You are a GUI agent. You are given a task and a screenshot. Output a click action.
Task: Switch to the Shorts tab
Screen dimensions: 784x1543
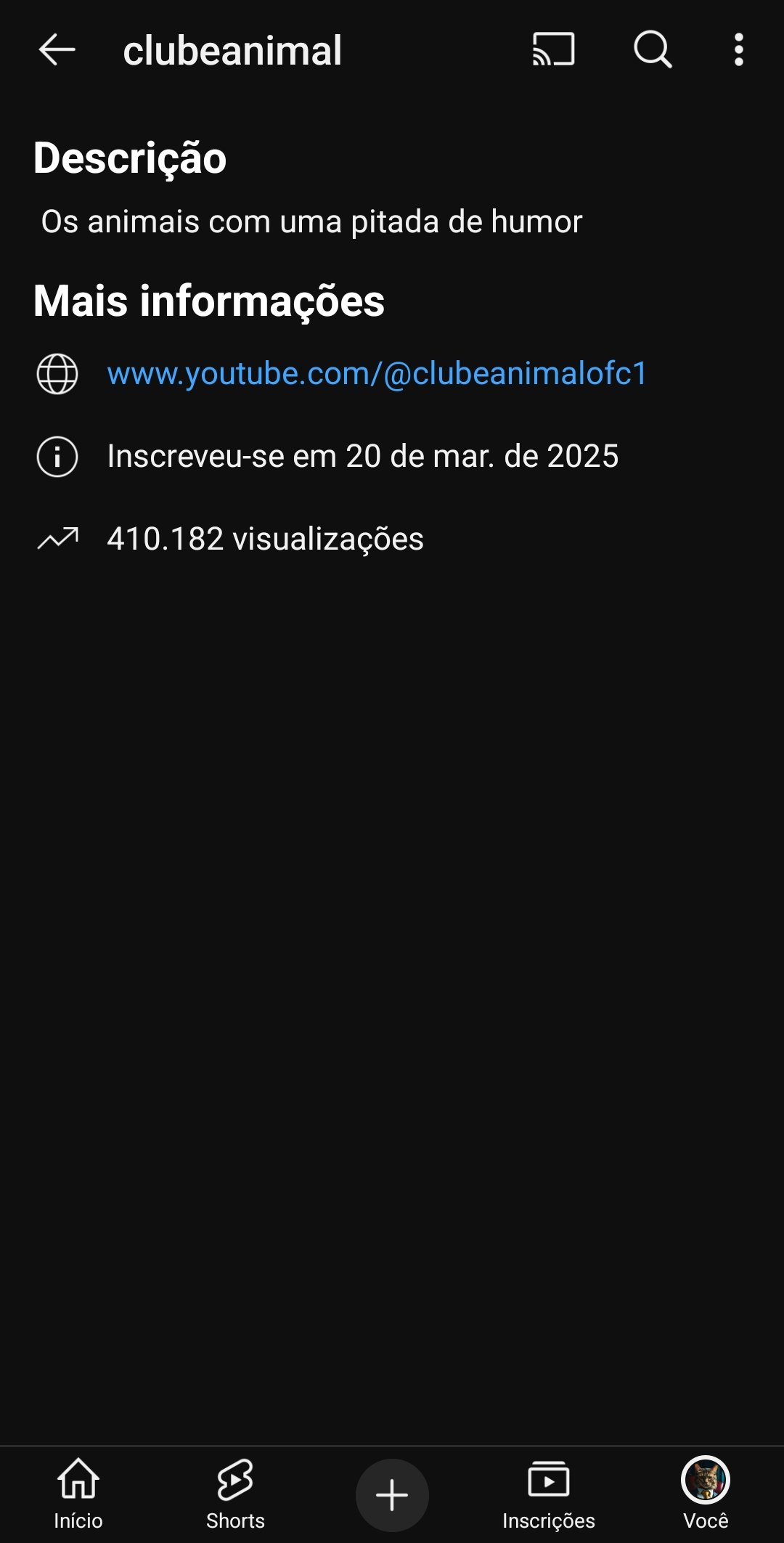pos(235,1494)
